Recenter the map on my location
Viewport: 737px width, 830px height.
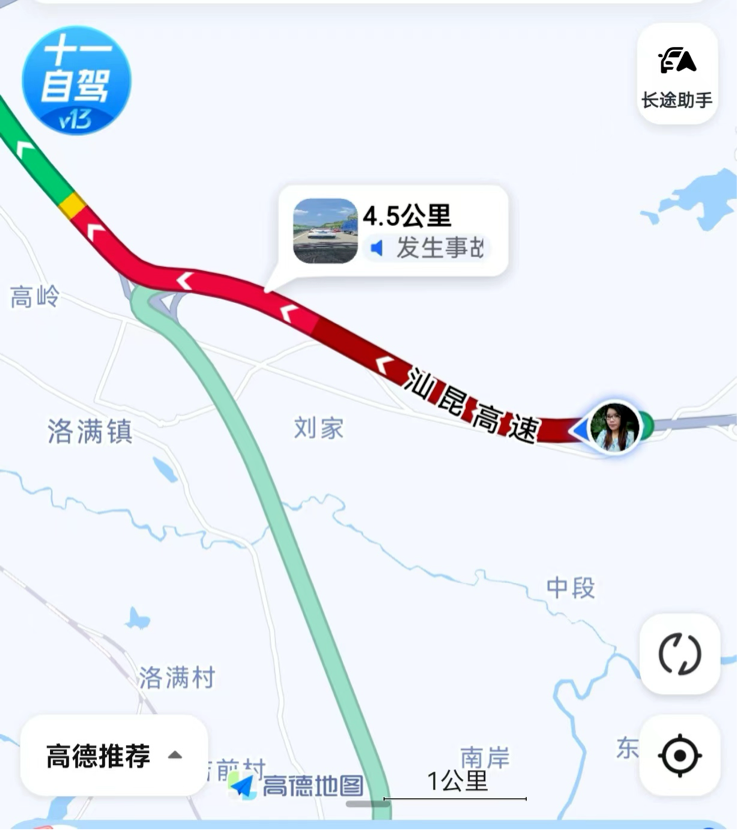click(679, 755)
